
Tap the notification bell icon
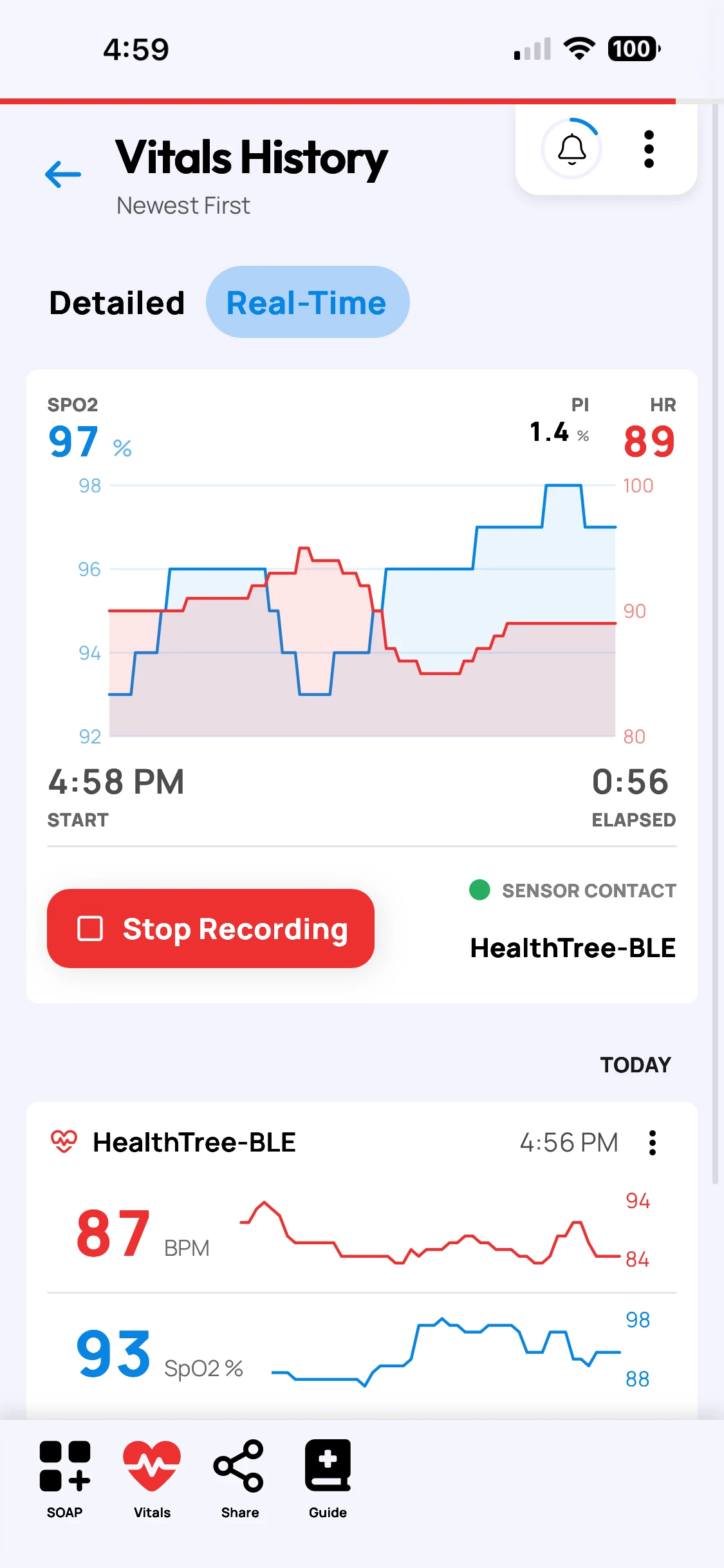coord(571,149)
